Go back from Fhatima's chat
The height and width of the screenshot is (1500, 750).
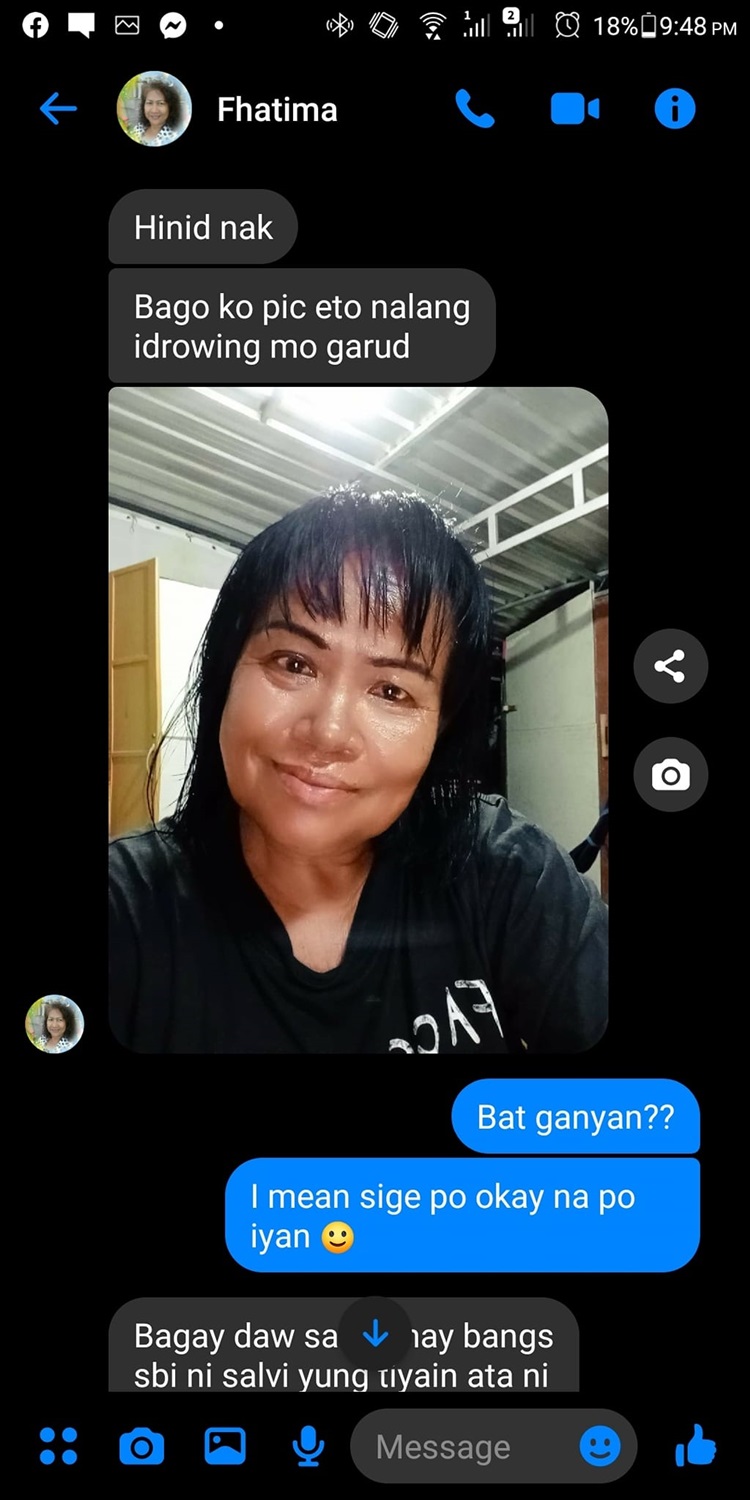[x=58, y=109]
